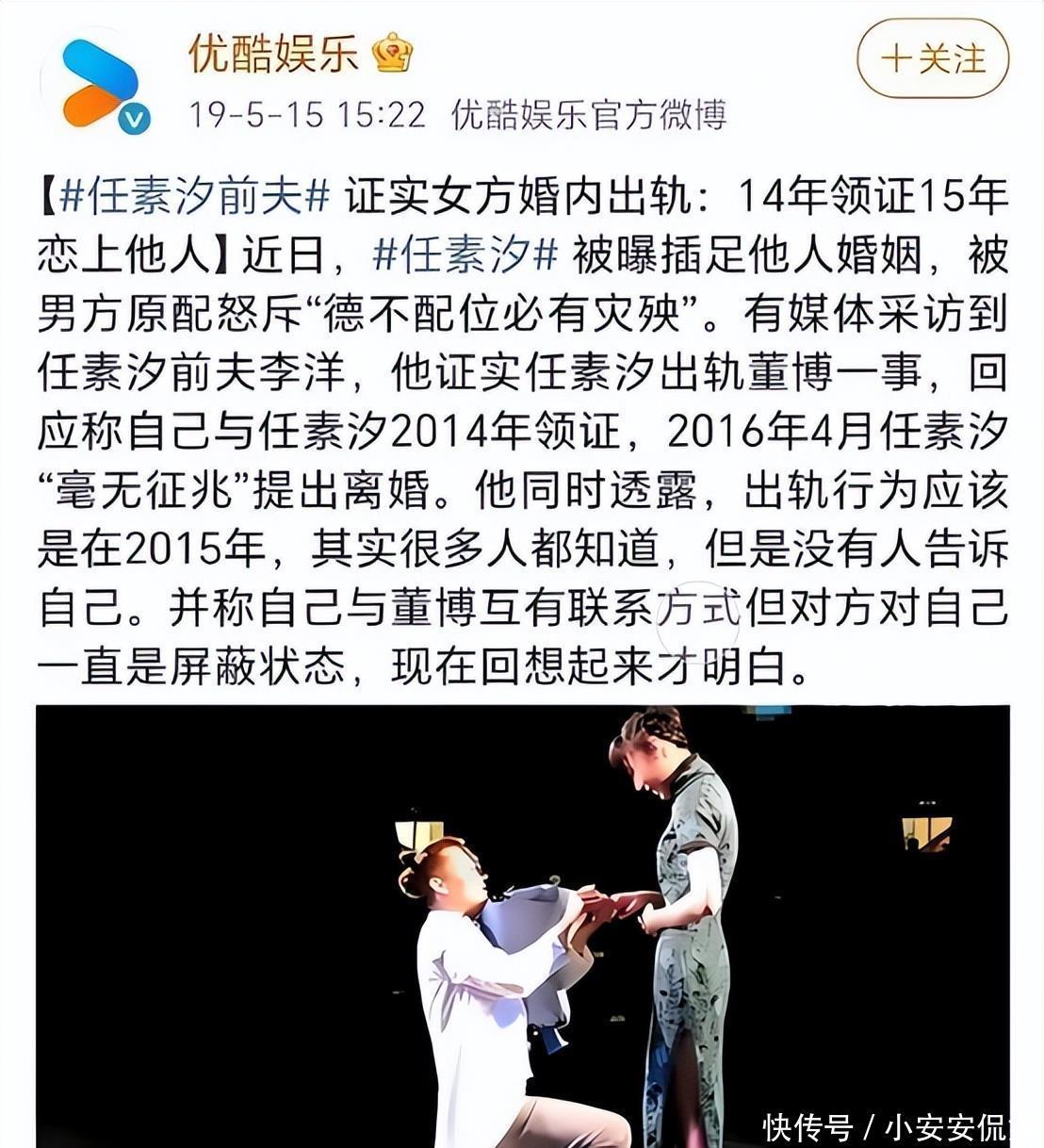Open the 优酷娱乐 account name
Image resolution: width=1044 pixels, height=1148 pixels.
(x=273, y=53)
